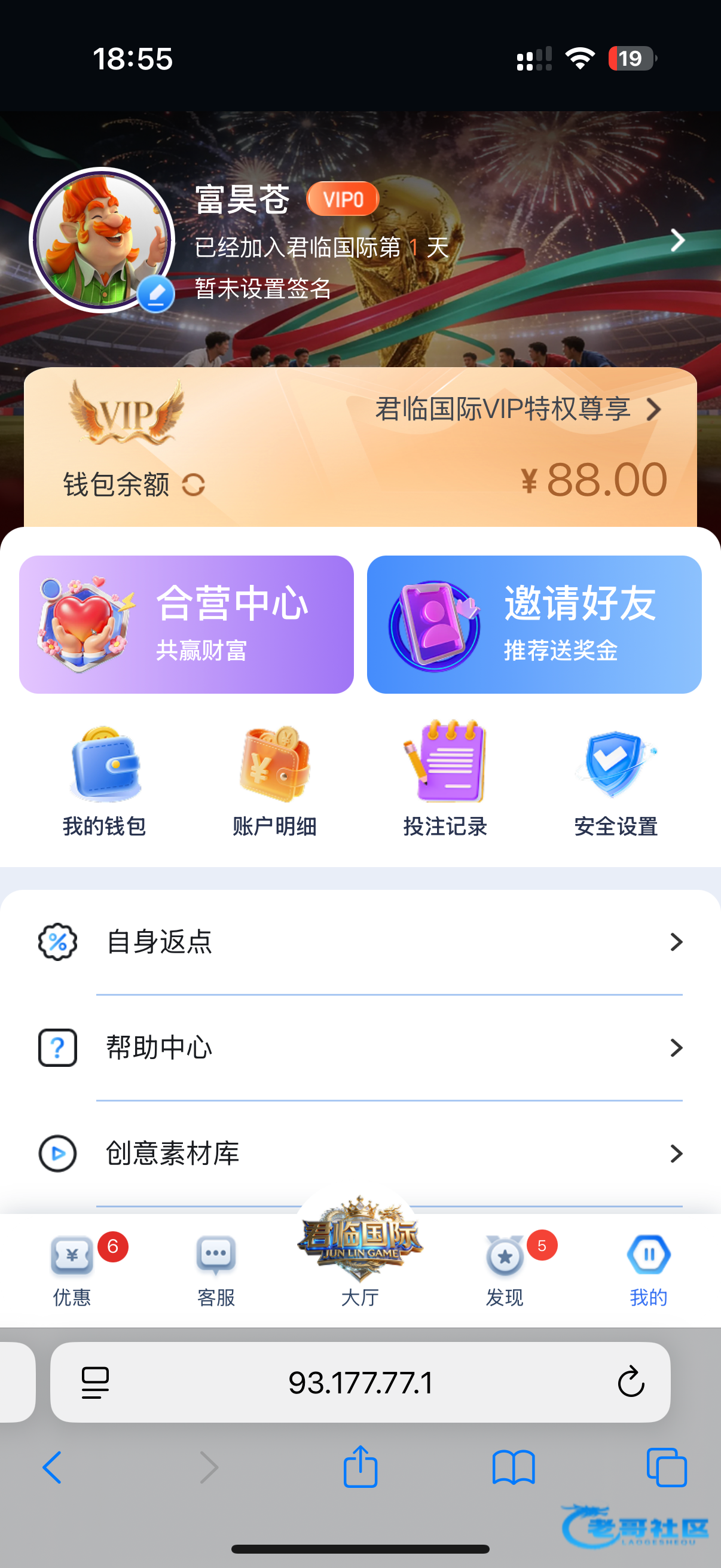View 账户明细
This screenshot has width=721, height=1568.
click(275, 780)
